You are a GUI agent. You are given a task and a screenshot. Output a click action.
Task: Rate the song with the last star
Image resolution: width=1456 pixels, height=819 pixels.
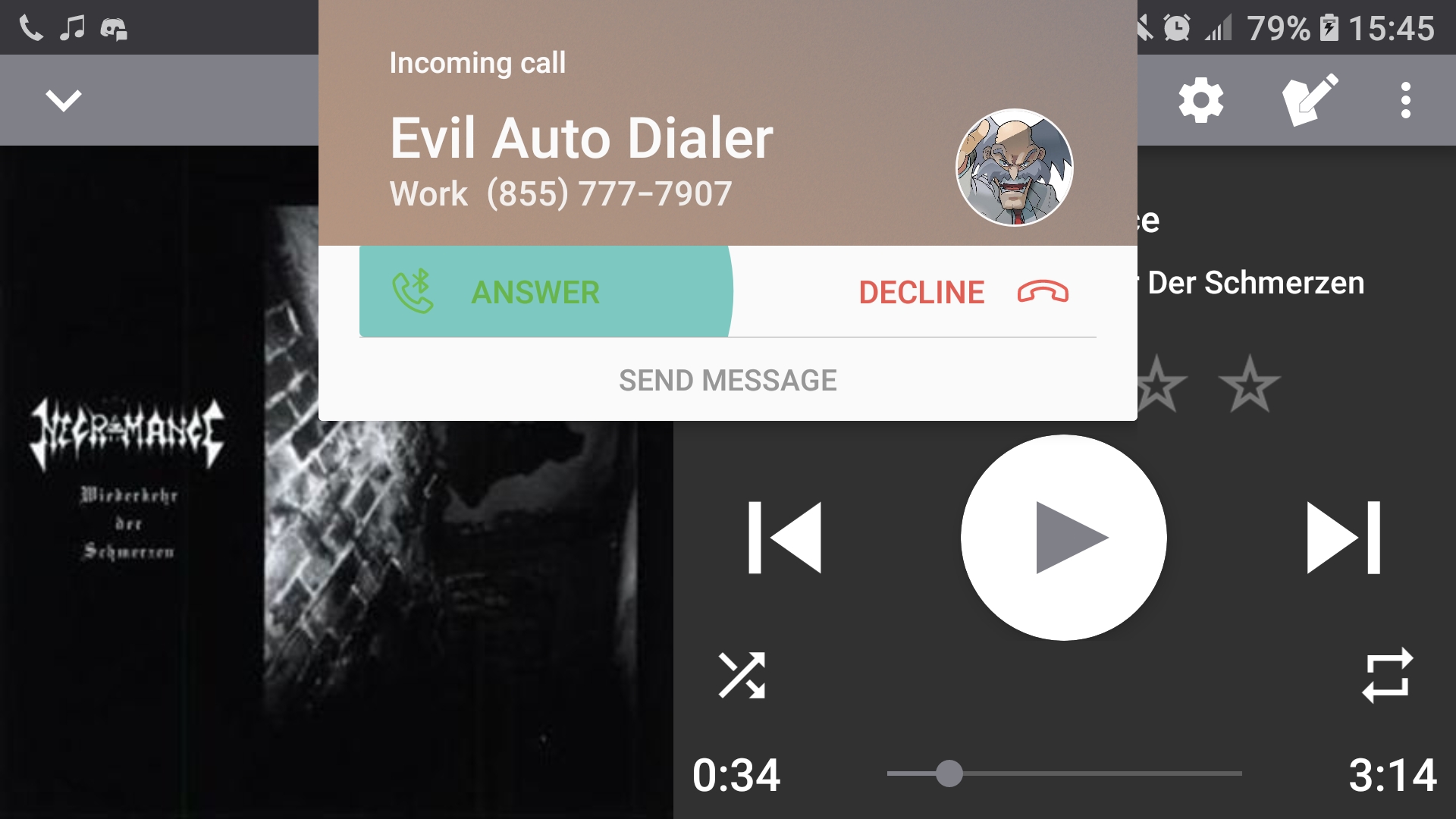(1249, 385)
